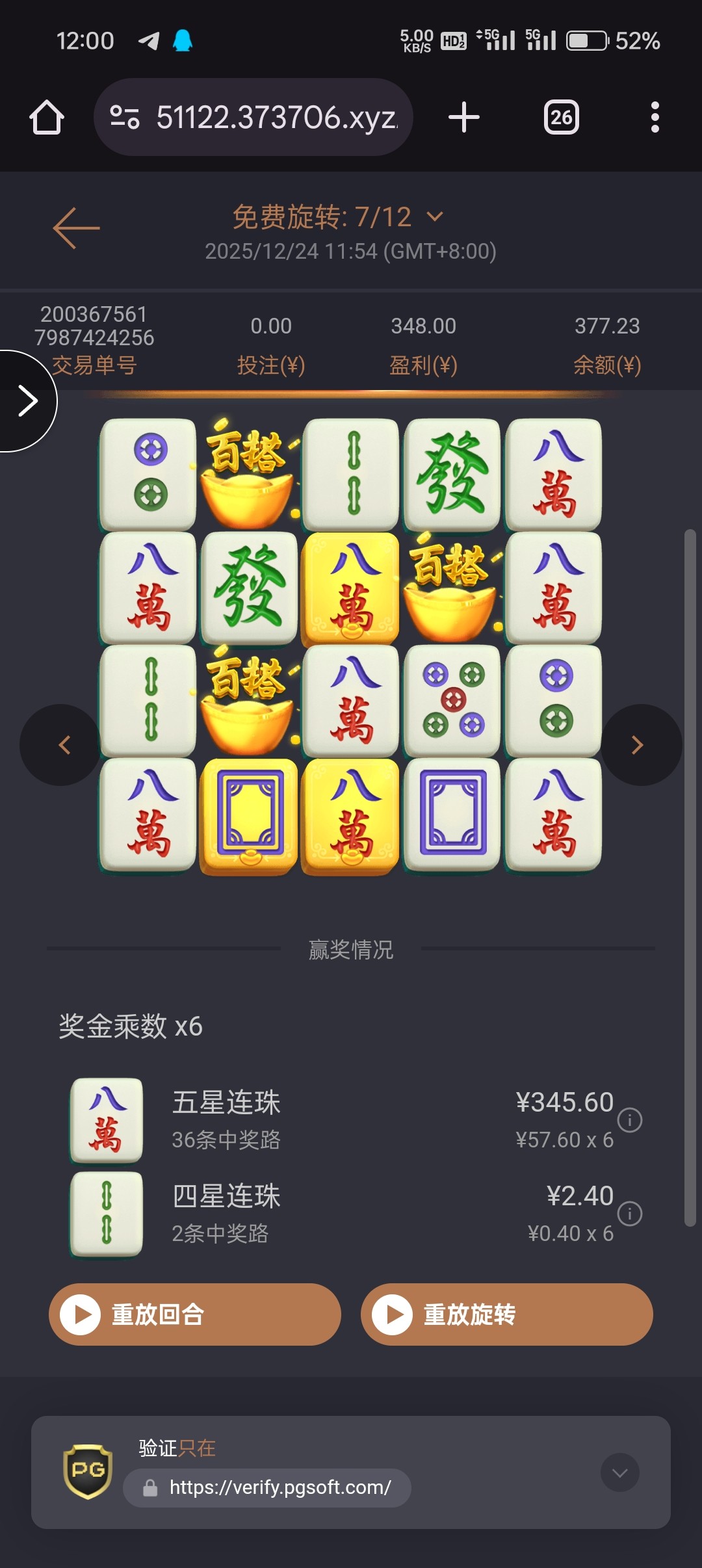Viewport: 702px width, 1568px height.
Task: Expand the 免费旋转 7/12 dropdown
Action: pos(435,216)
